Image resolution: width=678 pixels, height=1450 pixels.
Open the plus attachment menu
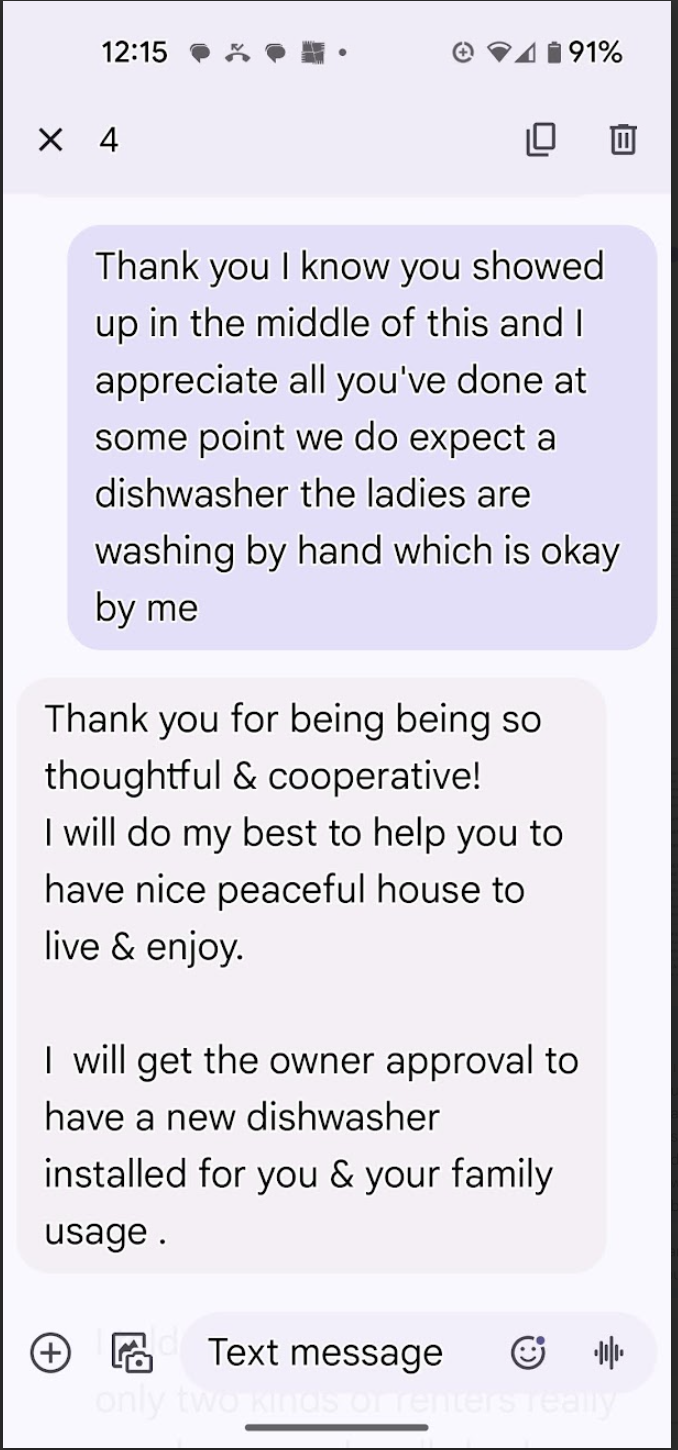click(x=50, y=1353)
